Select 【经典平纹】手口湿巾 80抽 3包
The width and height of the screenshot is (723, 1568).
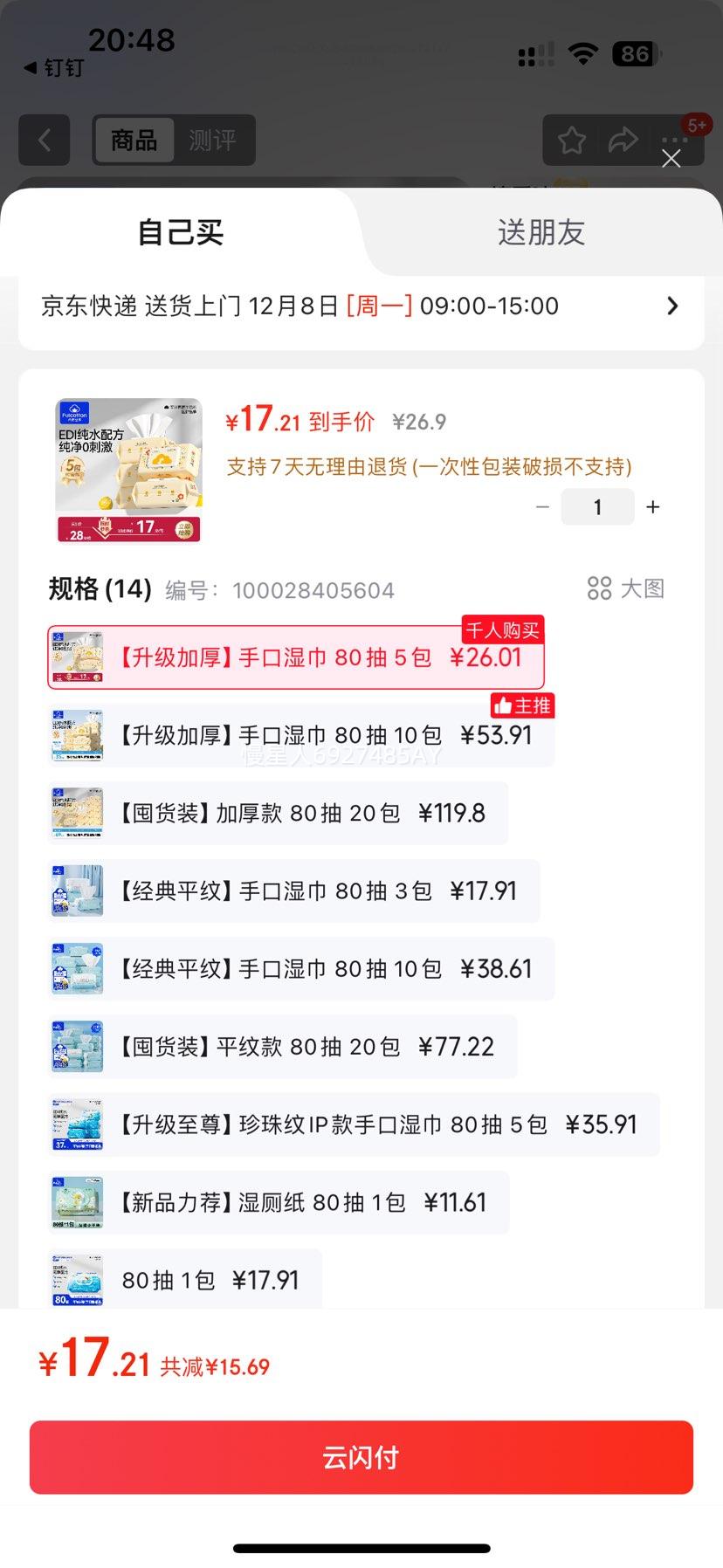coord(293,891)
